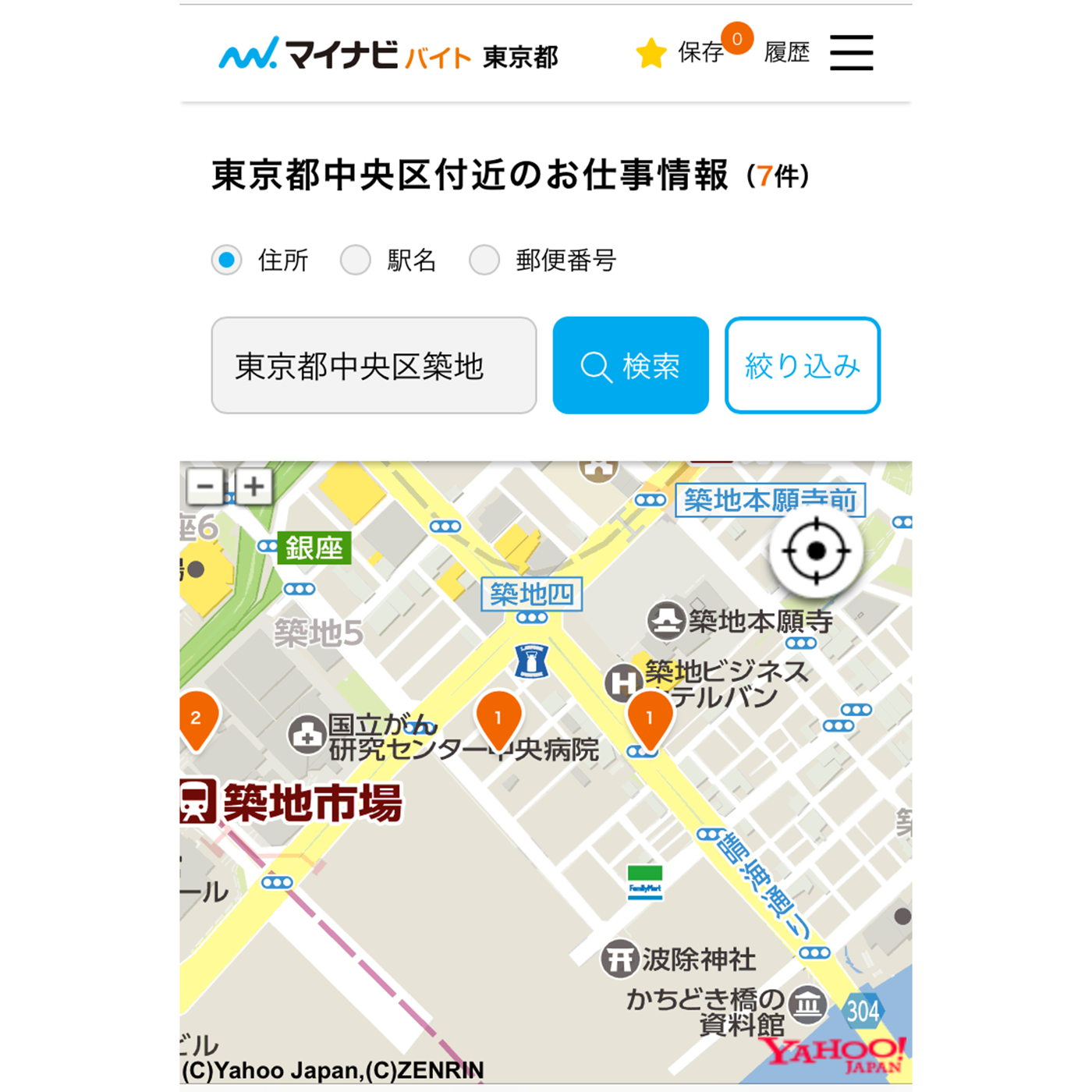Select the 住所 radio button
1092x1092 pixels.
pos(227,260)
